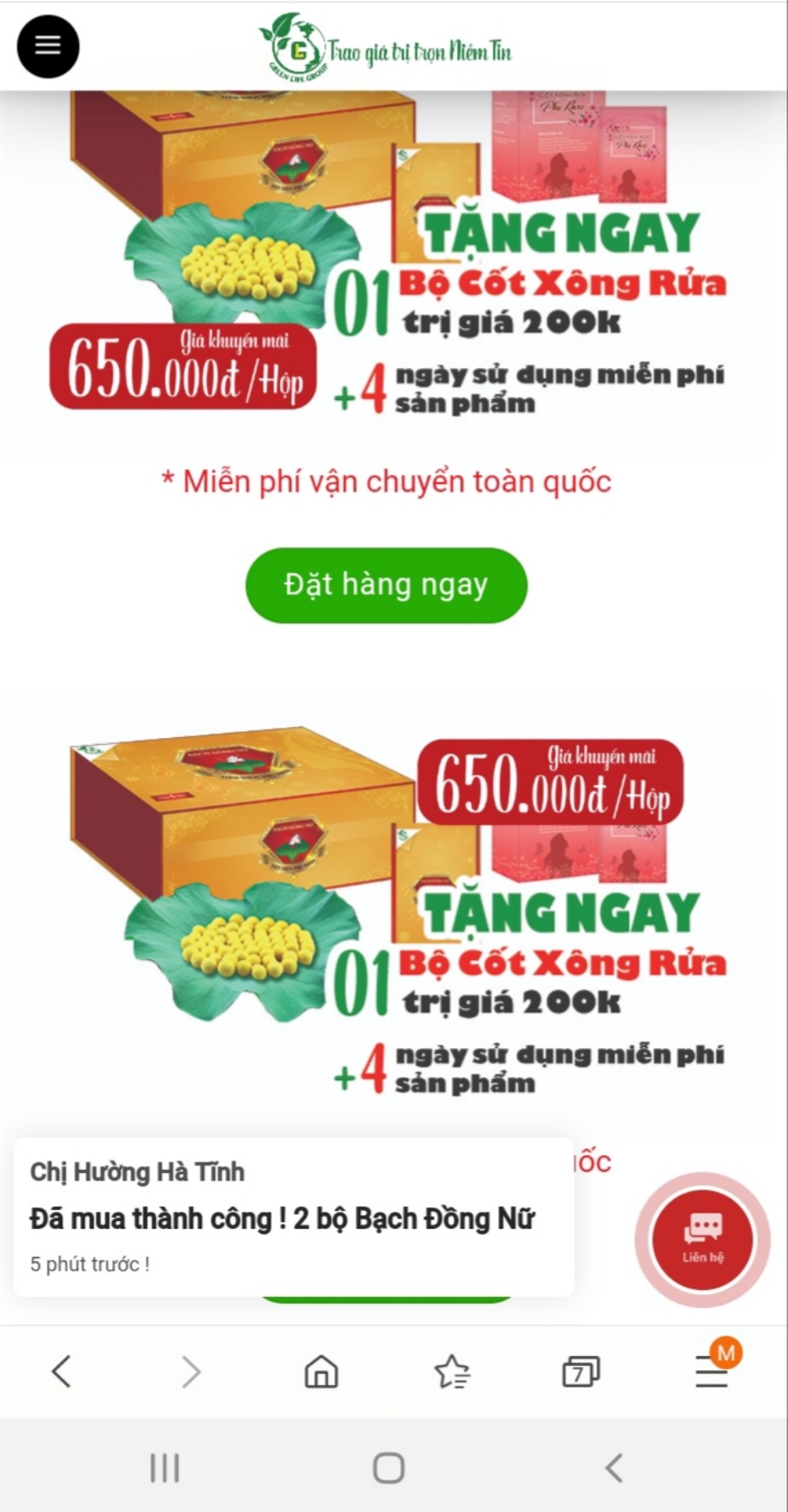Screen dimensions: 788x1512
Task: Open the hamburger navigation menu
Action: coord(47,46)
